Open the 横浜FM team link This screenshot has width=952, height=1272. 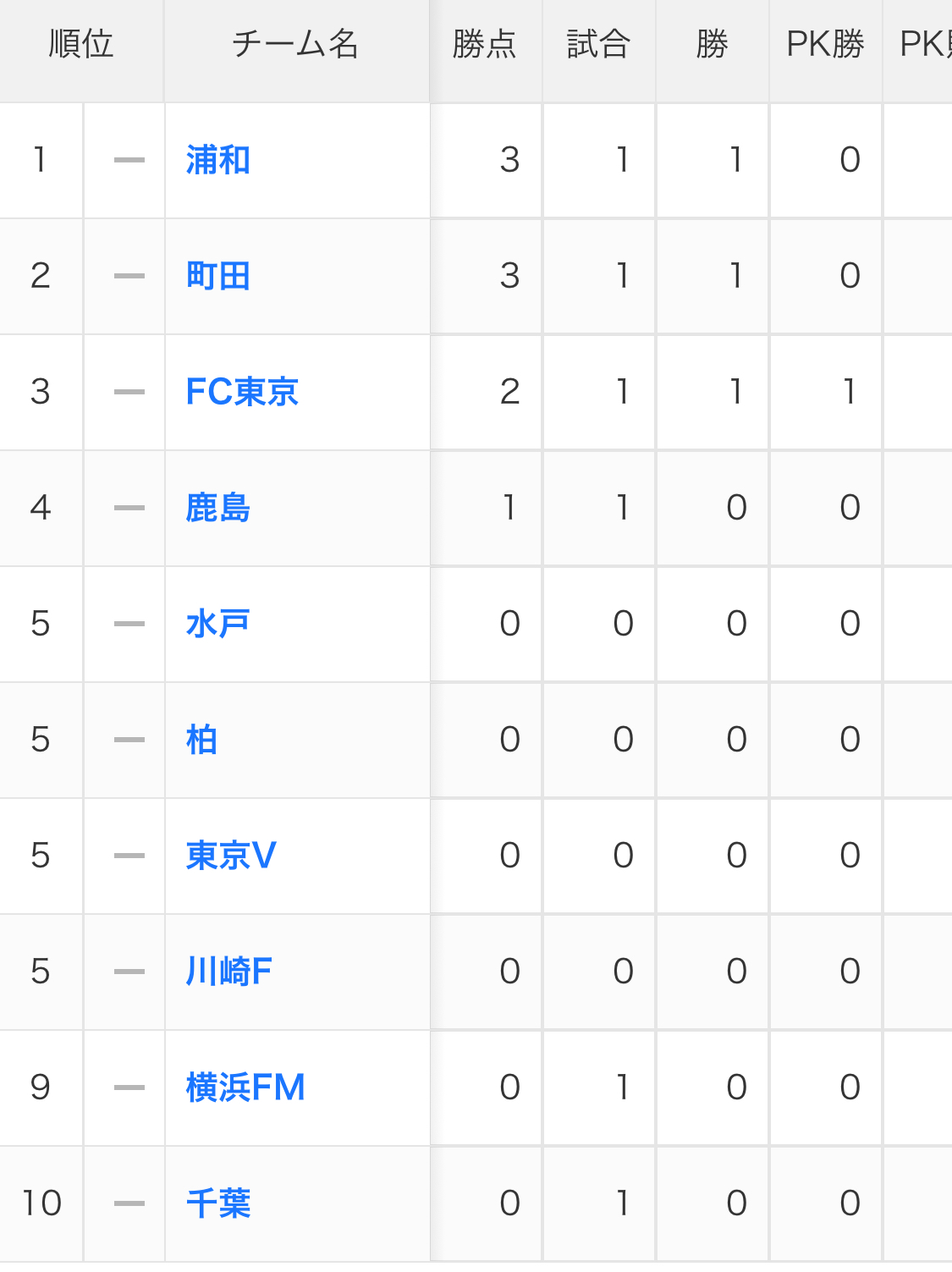(245, 1088)
